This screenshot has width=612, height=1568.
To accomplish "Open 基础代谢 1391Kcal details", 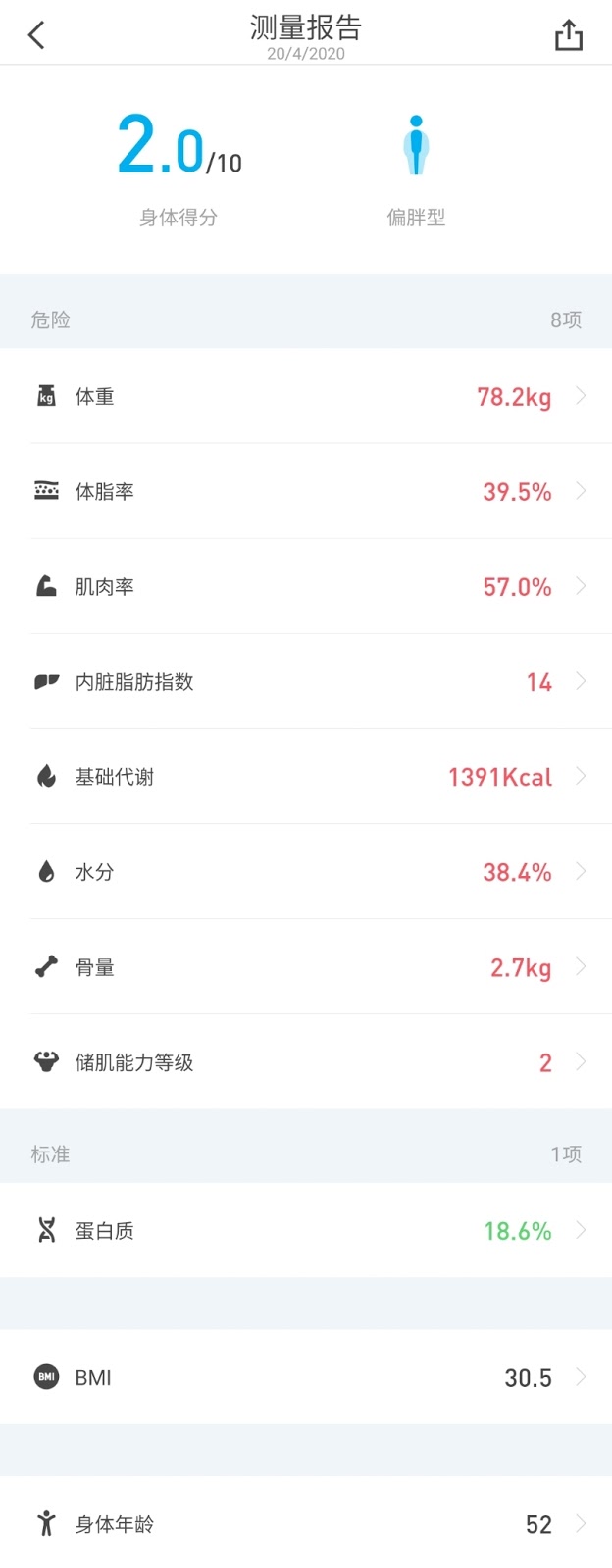I will (x=306, y=776).
